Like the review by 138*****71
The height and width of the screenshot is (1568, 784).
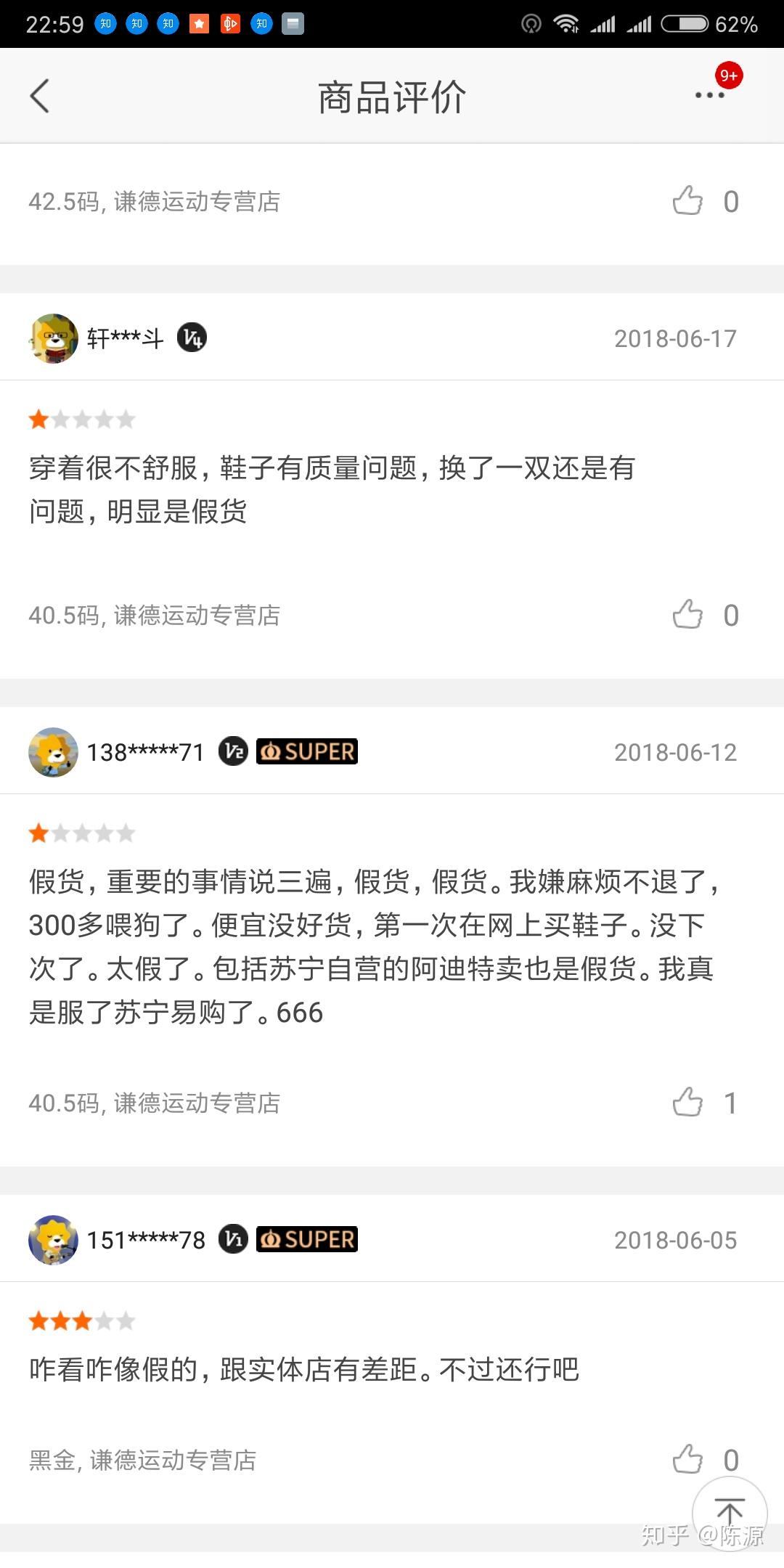point(687,1103)
